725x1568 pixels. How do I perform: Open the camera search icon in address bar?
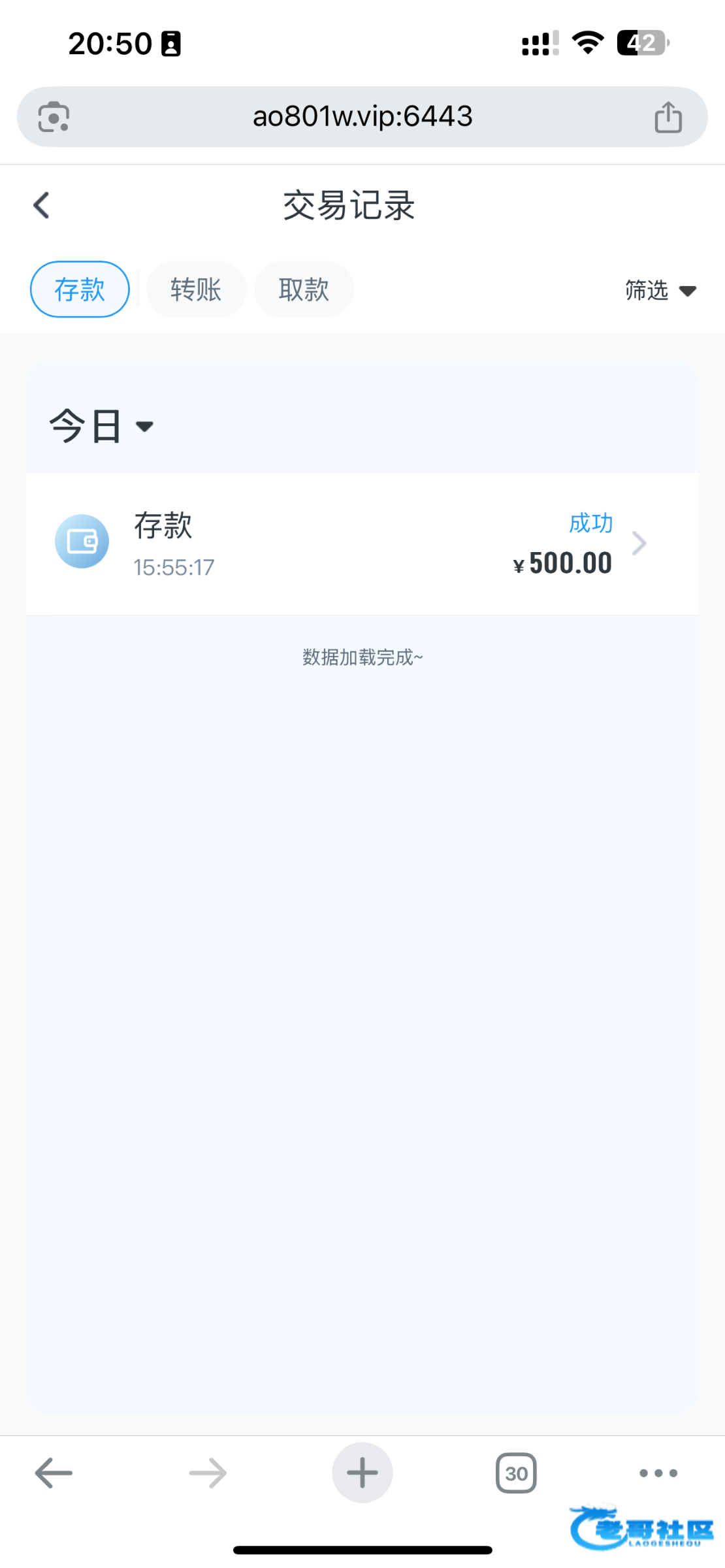pos(54,118)
